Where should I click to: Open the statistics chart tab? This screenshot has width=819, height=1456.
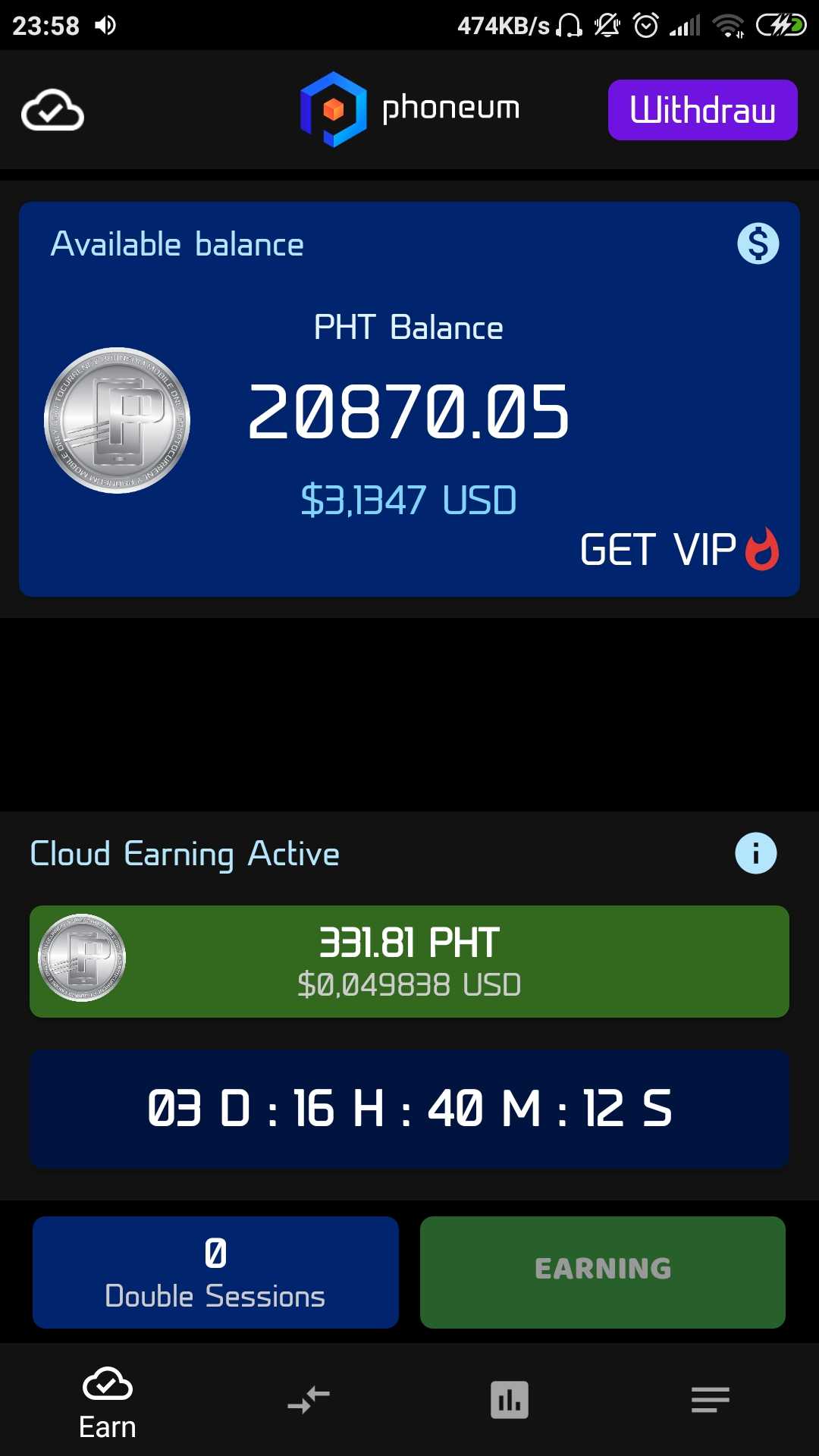(x=510, y=1400)
